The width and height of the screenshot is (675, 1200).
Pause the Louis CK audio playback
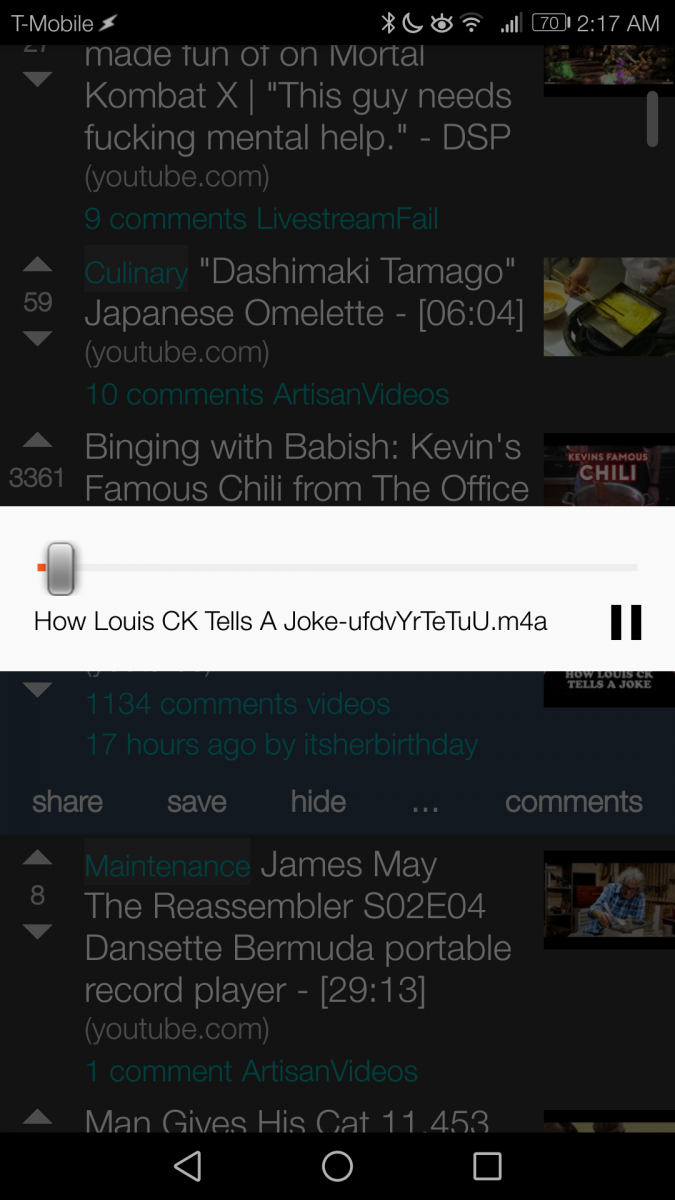tap(626, 622)
